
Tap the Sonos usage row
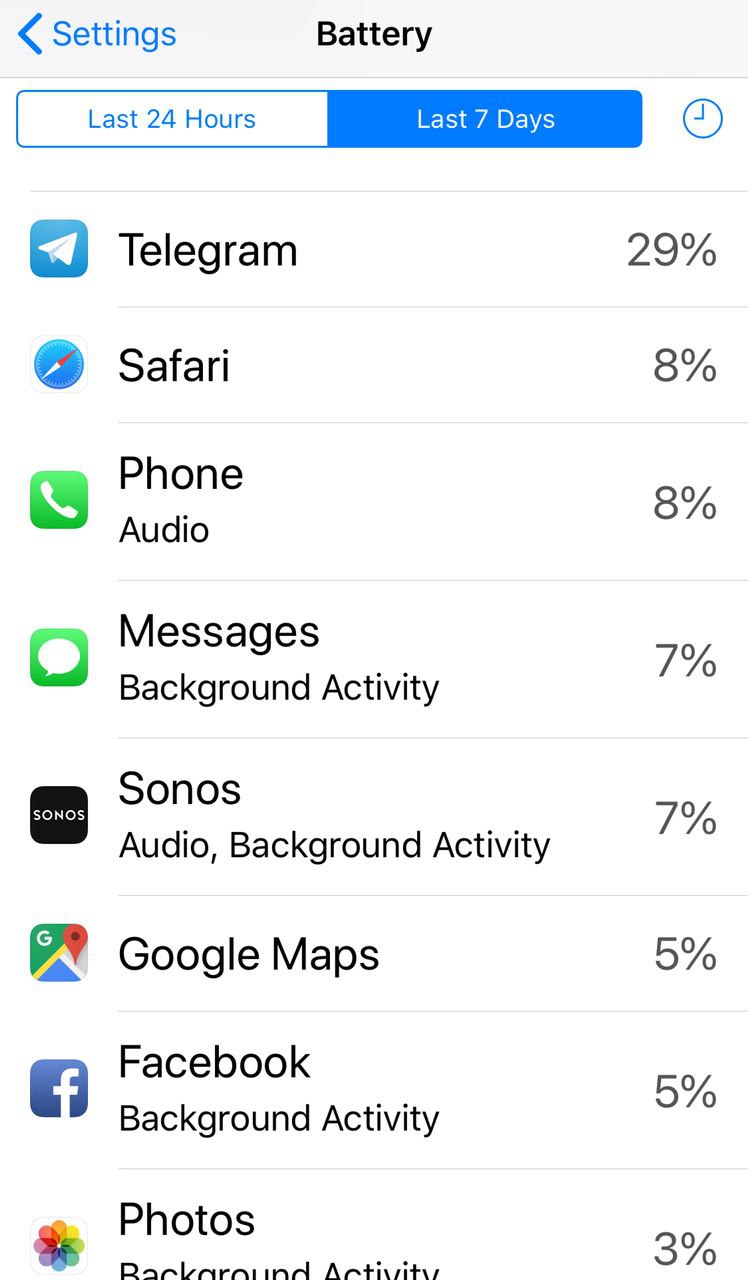pyautogui.click(x=374, y=817)
